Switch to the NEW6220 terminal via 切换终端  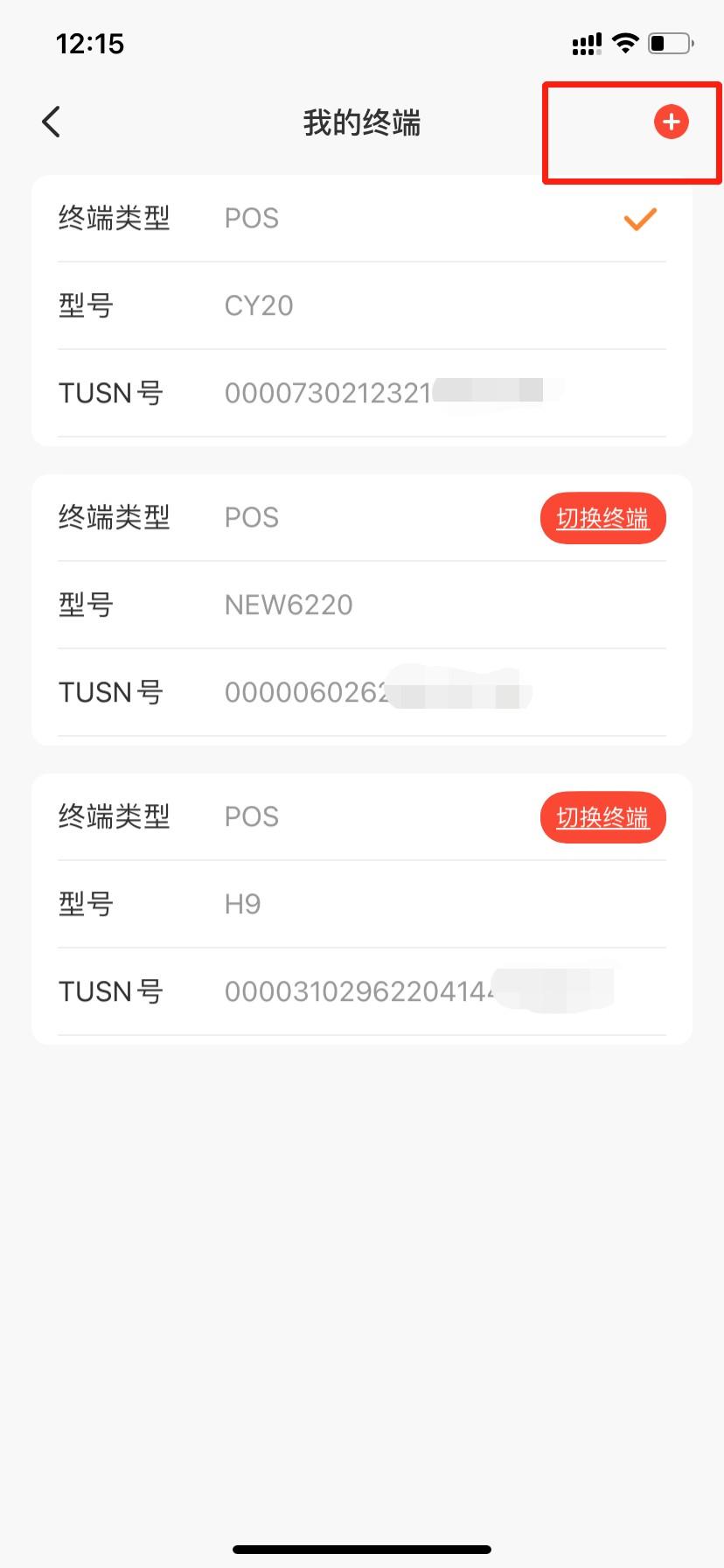[602, 518]
